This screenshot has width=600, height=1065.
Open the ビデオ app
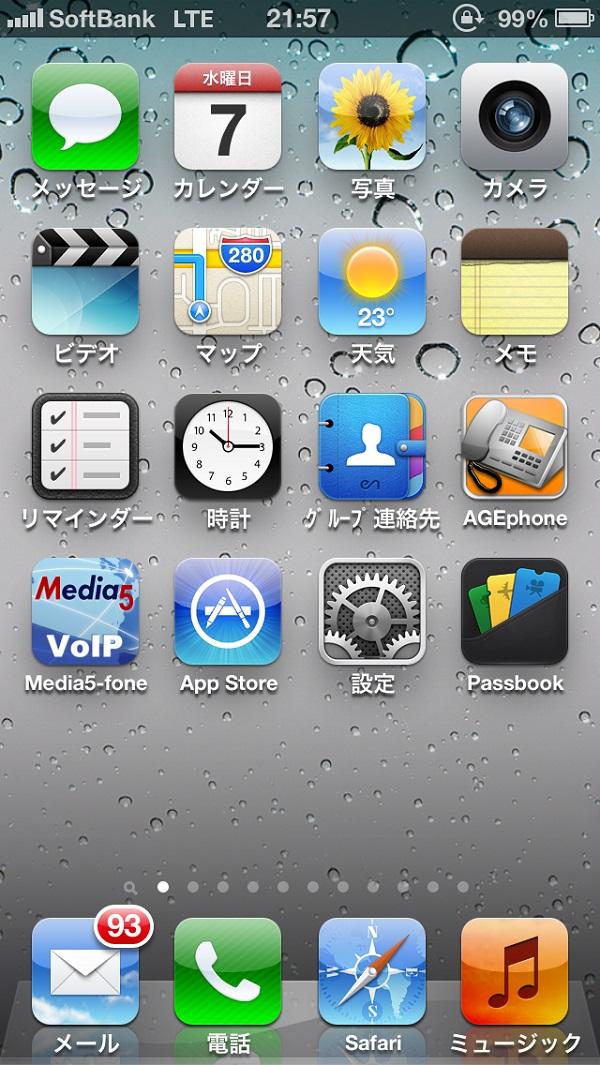click(85, 282)
